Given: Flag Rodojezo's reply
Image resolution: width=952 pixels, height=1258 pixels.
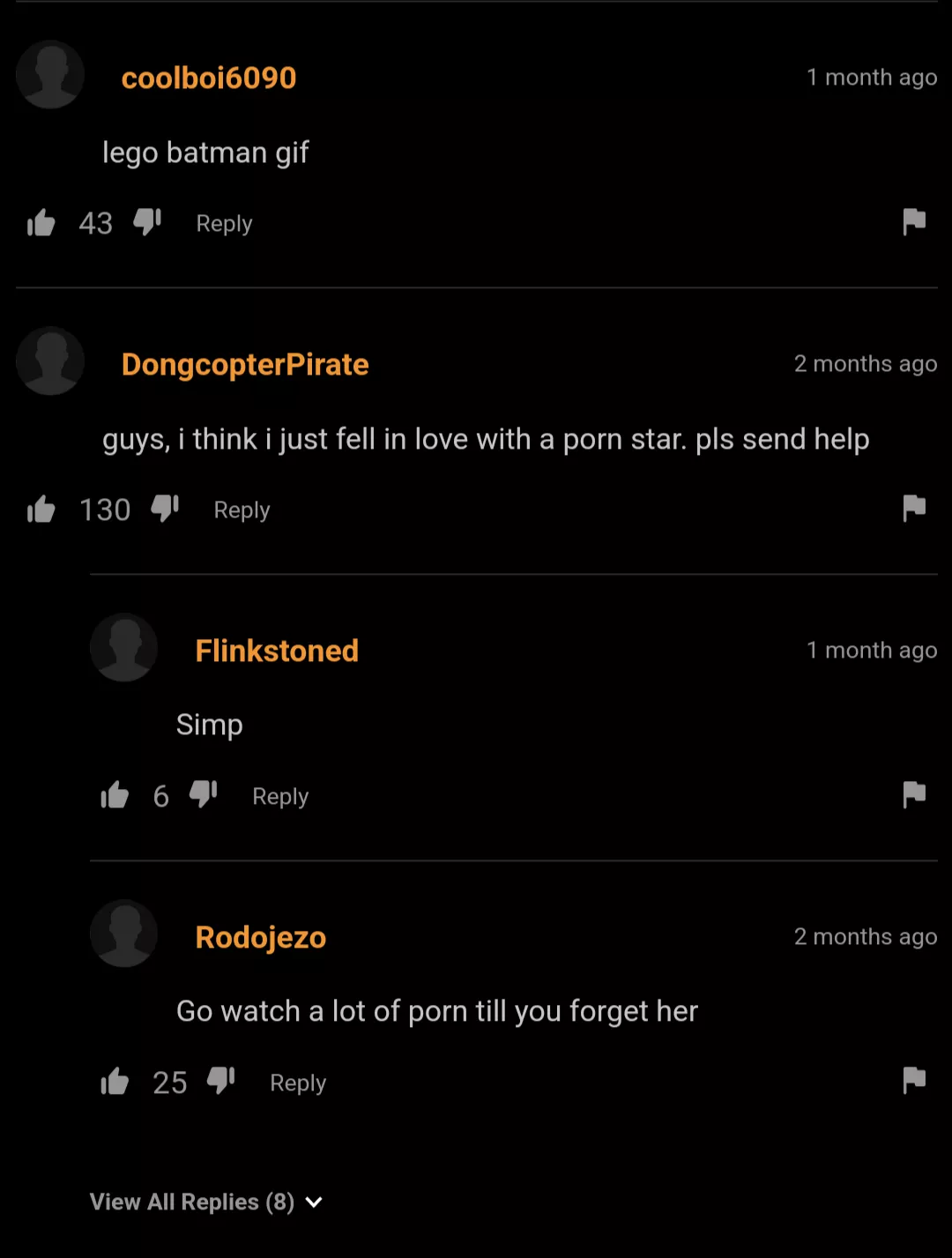Looking at the screenshot, I should [x=914, y=1081].
